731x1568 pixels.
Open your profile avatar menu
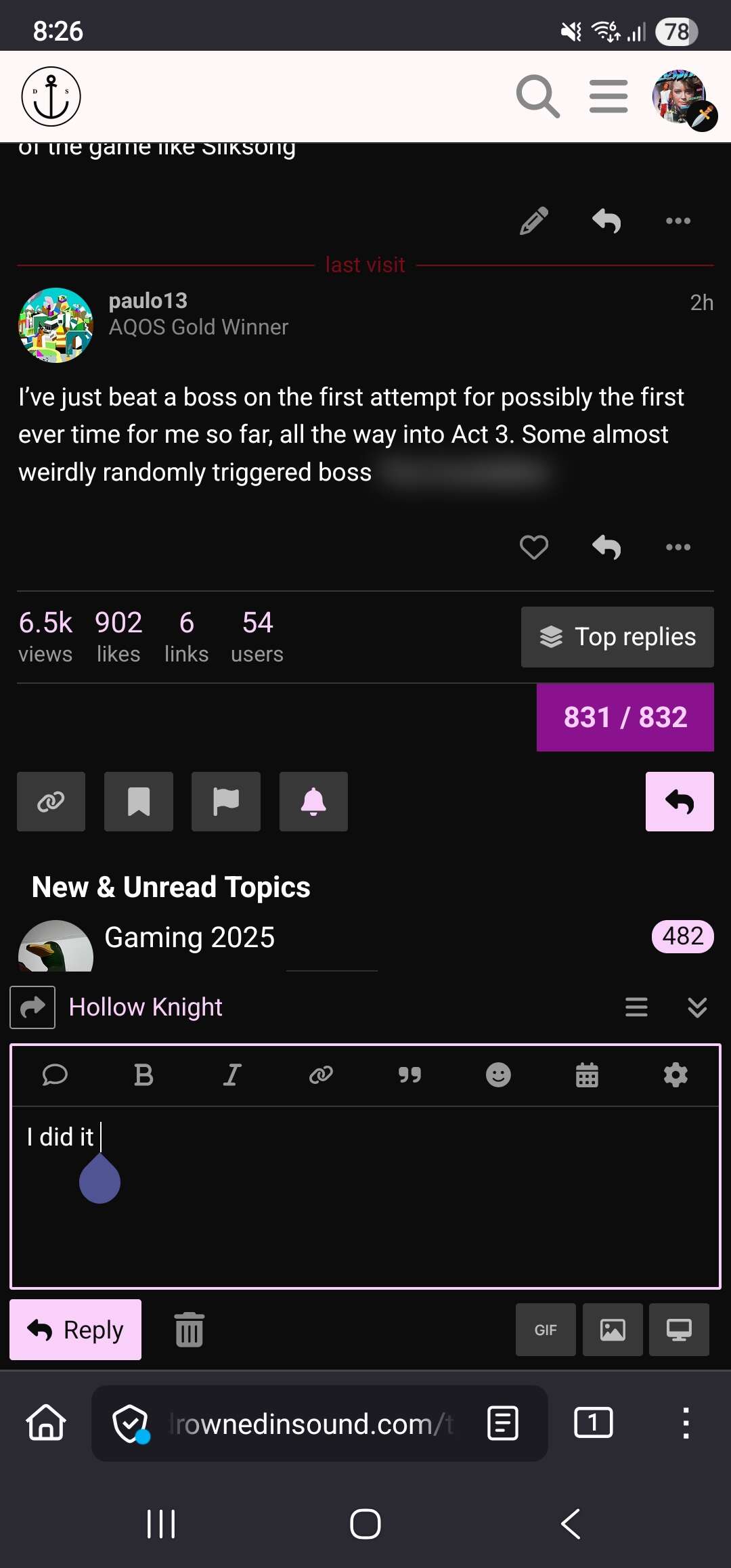point(680,97)
